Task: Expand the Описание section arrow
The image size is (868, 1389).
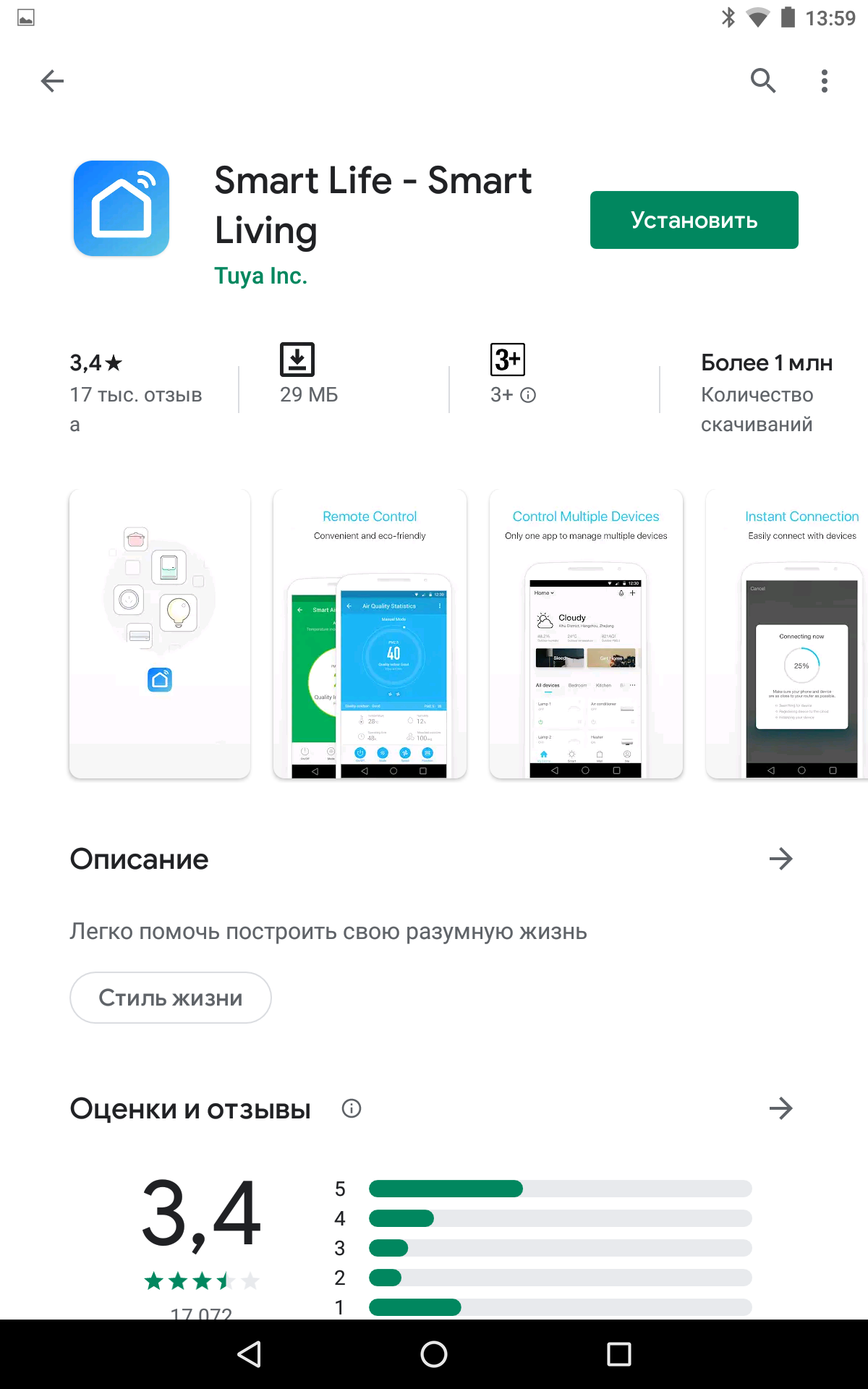Action: (x=780, y=859)
